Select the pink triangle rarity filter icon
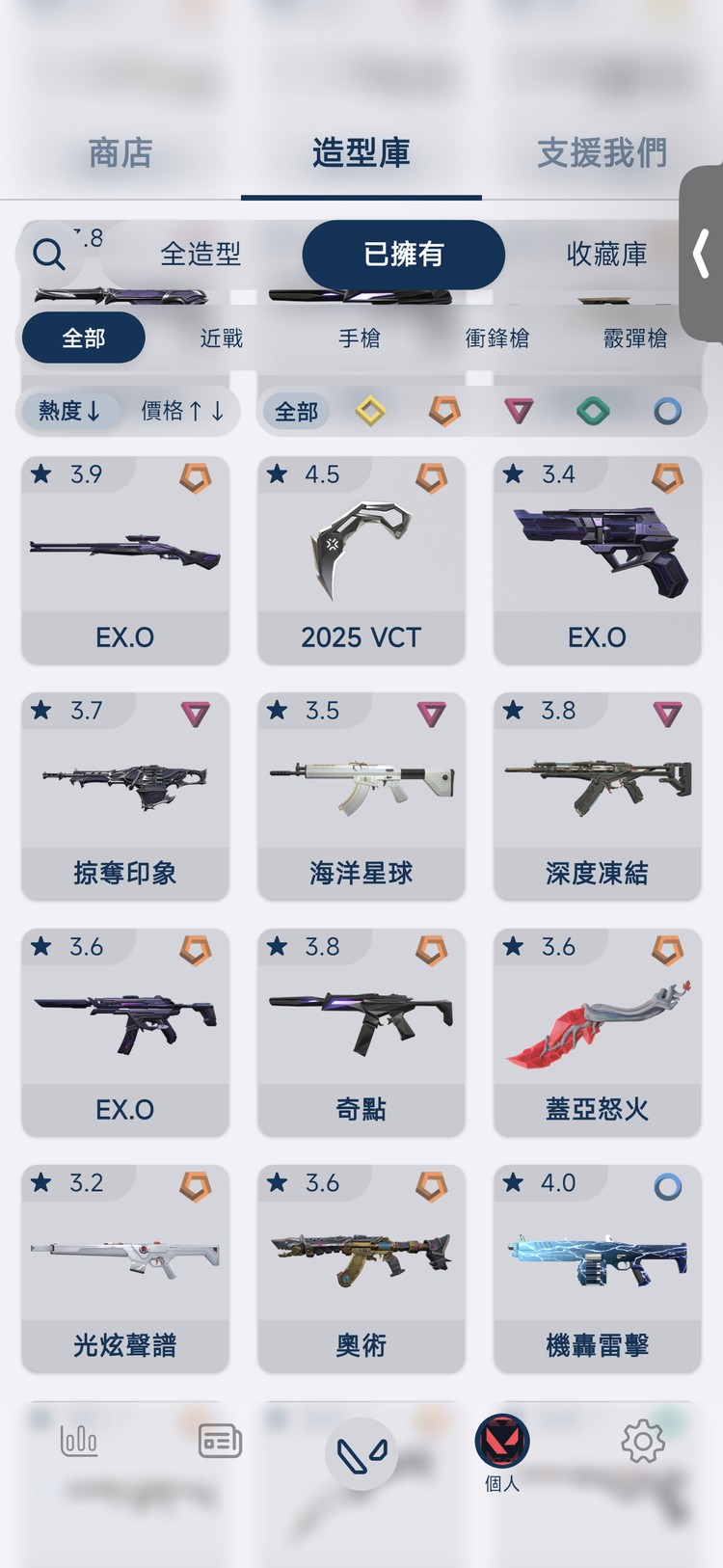723x1568 pixels. [x=519, y=410]
